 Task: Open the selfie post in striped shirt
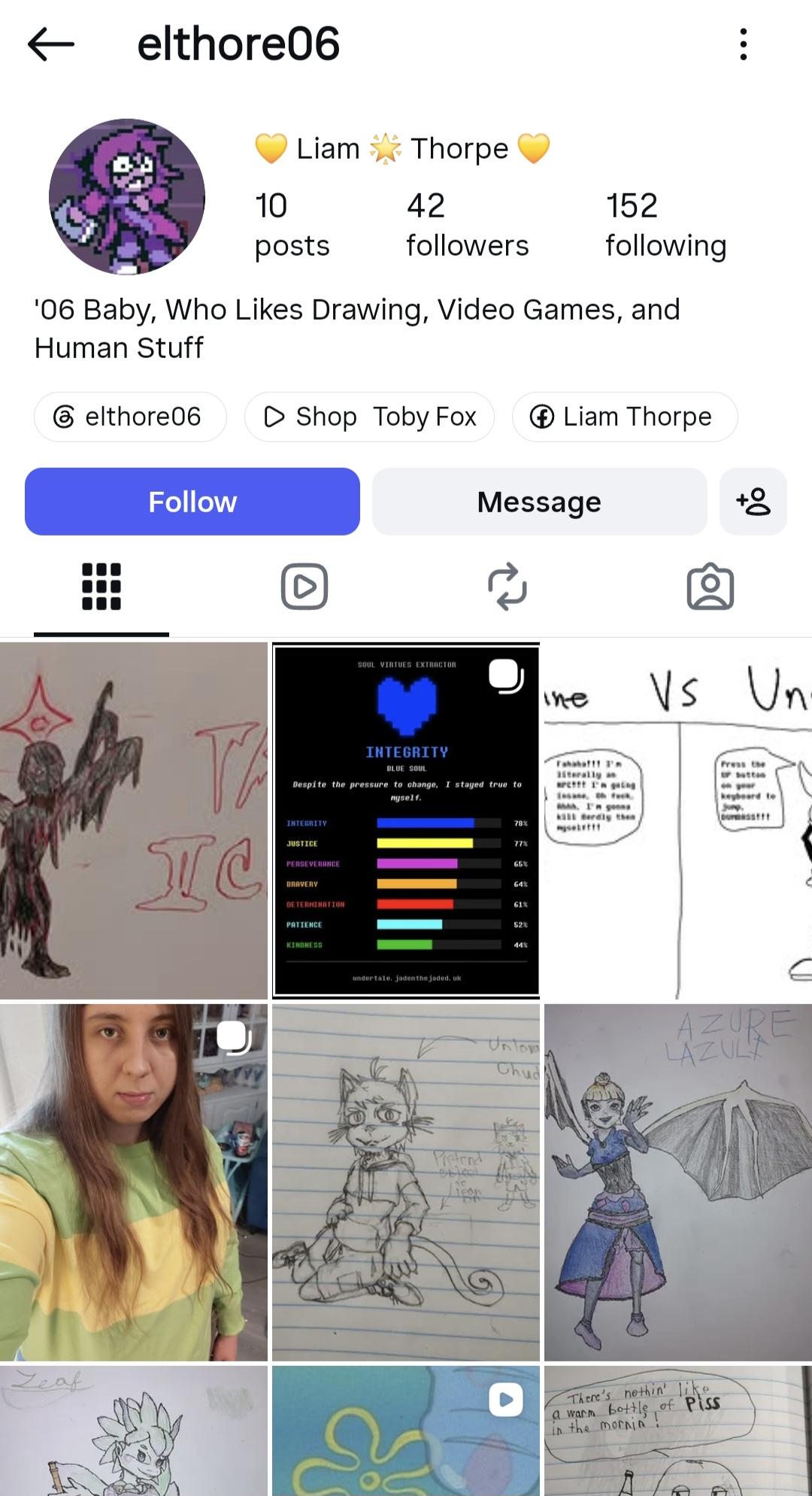(134, 1182)
